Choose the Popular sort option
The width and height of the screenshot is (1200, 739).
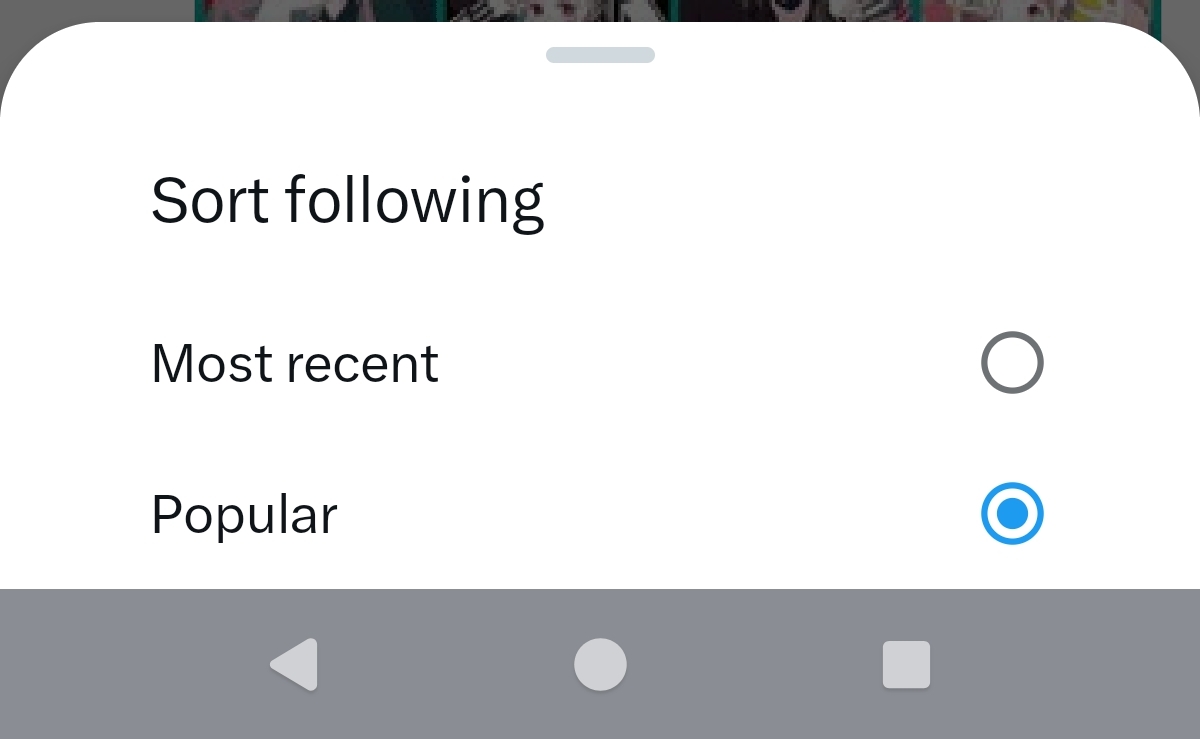(x=1011, y=514)
